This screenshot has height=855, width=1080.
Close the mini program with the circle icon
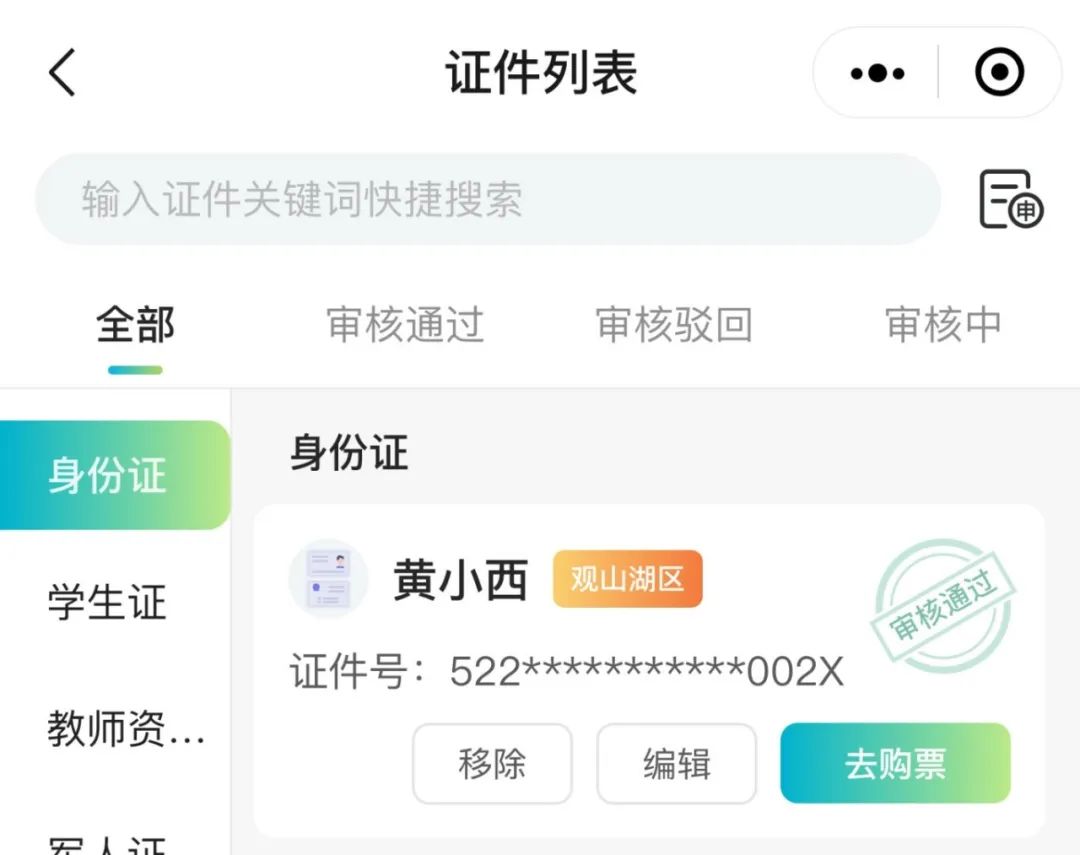tap(999, 73)
